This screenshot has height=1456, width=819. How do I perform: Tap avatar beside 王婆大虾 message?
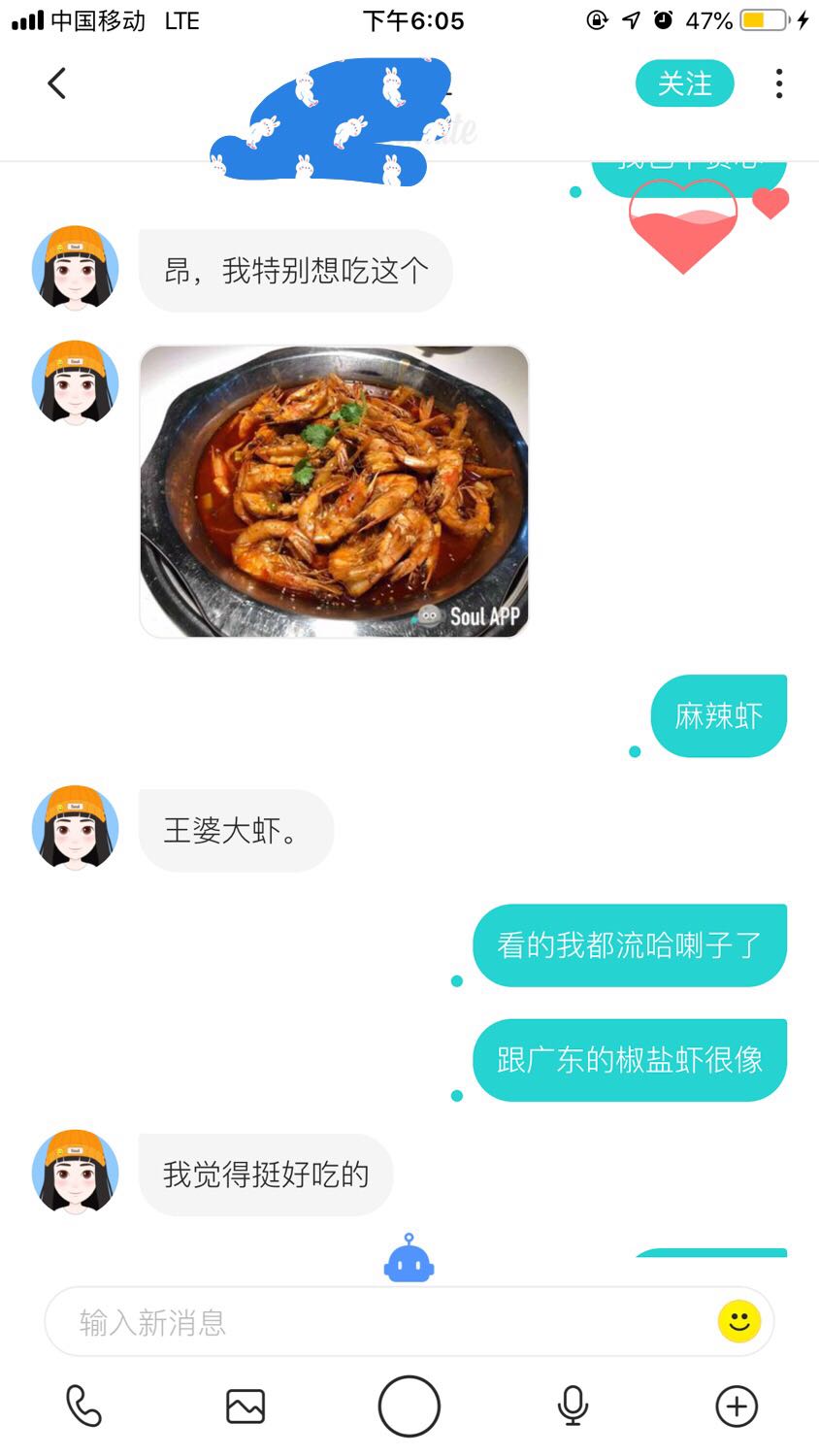(x=76, y=828)
